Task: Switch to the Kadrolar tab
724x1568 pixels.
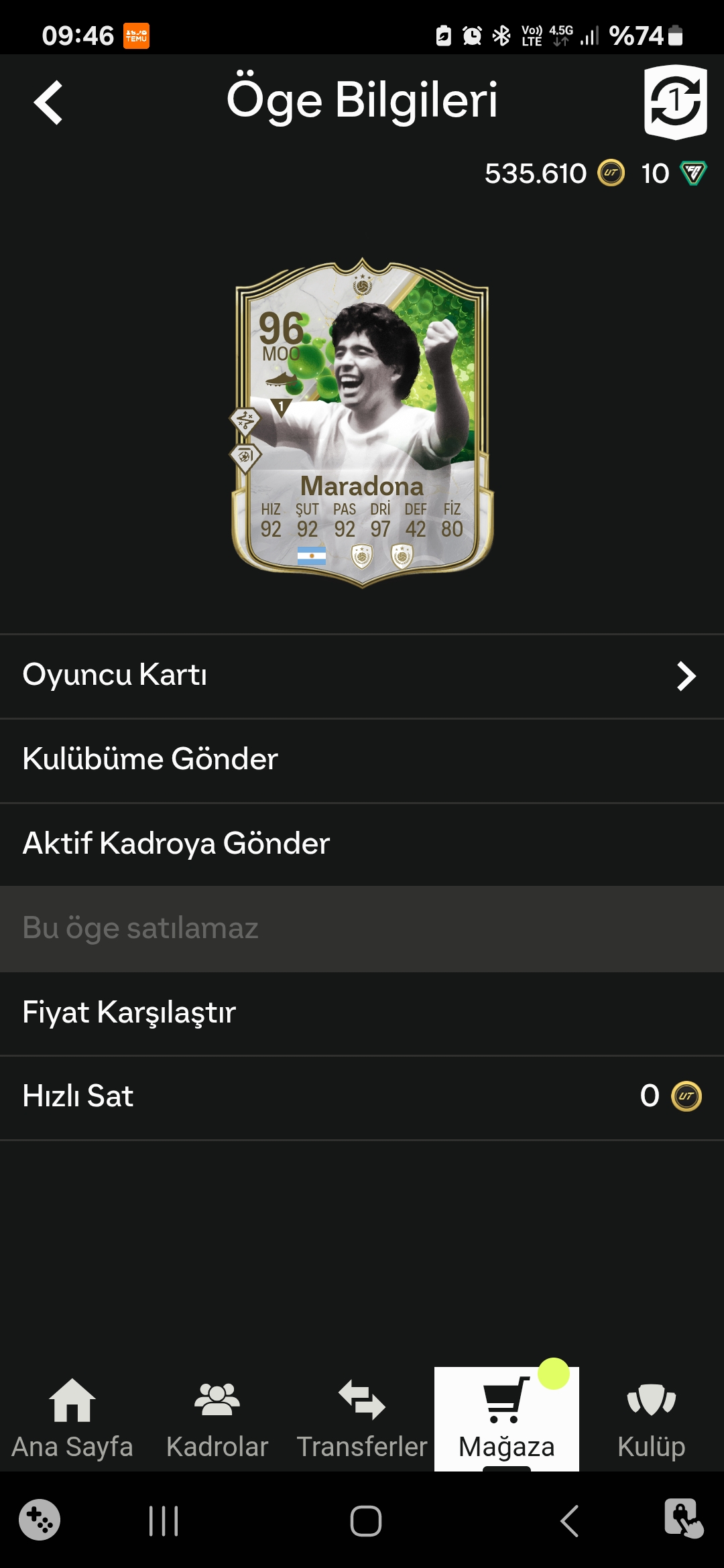Action: 217,1419
